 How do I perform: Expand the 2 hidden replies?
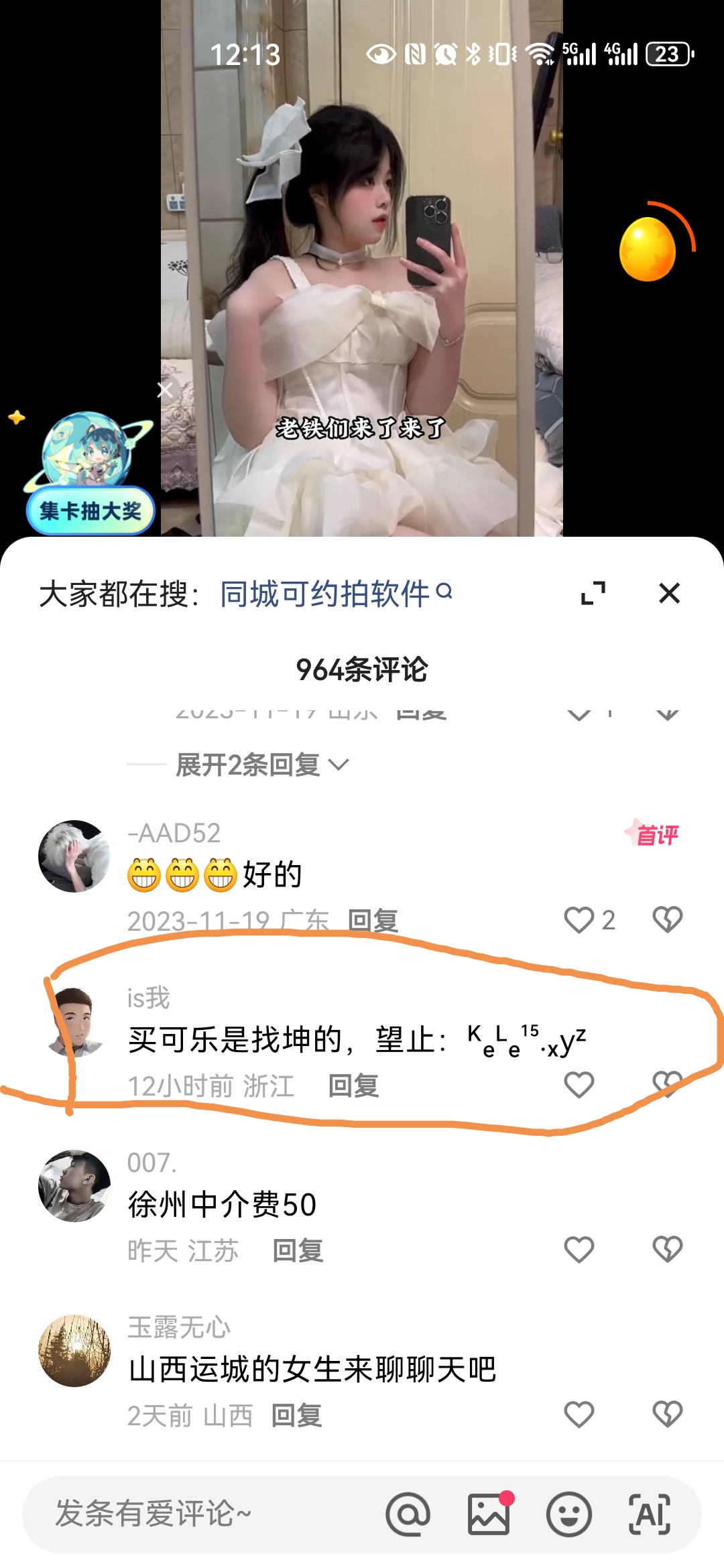click(x=261, y=765)
